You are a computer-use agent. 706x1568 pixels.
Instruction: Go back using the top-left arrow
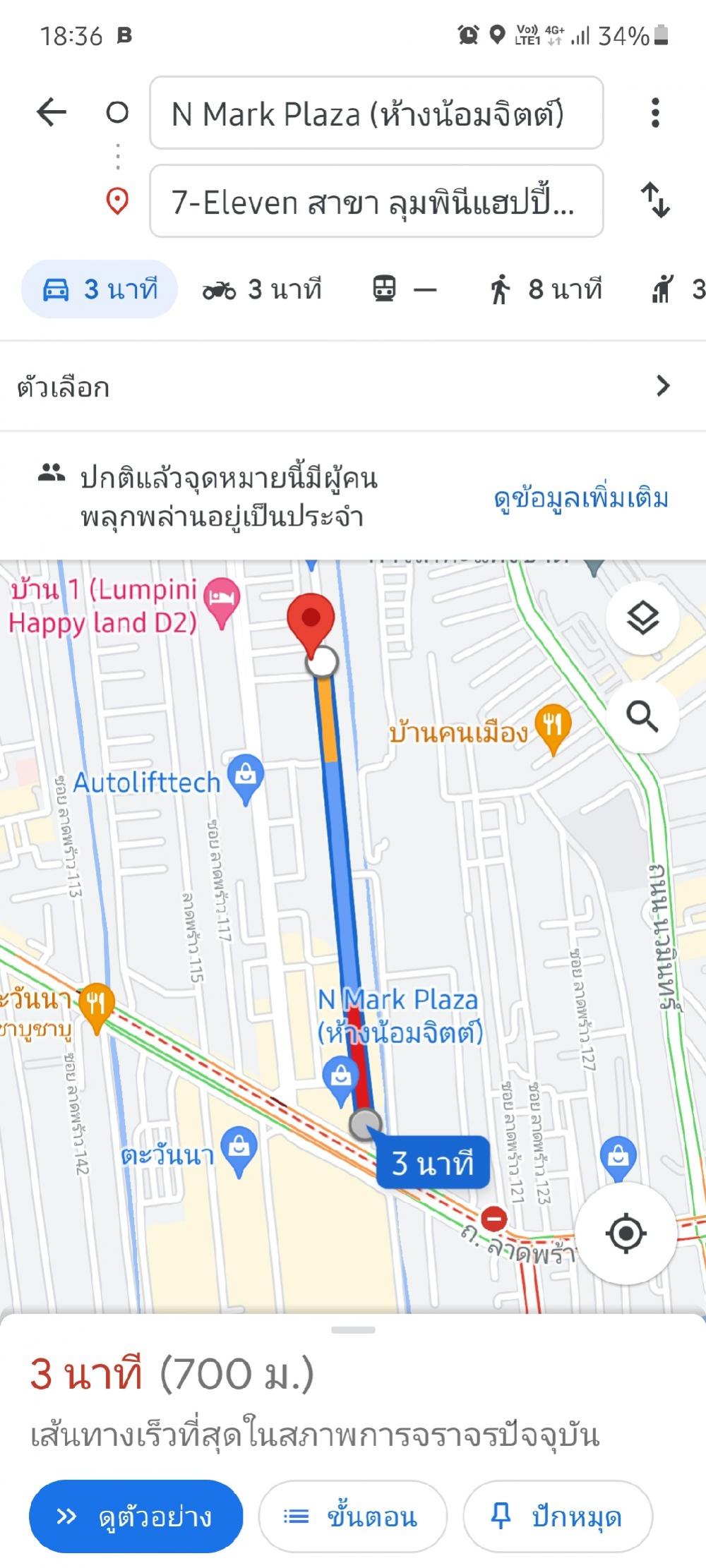point(52,112)
